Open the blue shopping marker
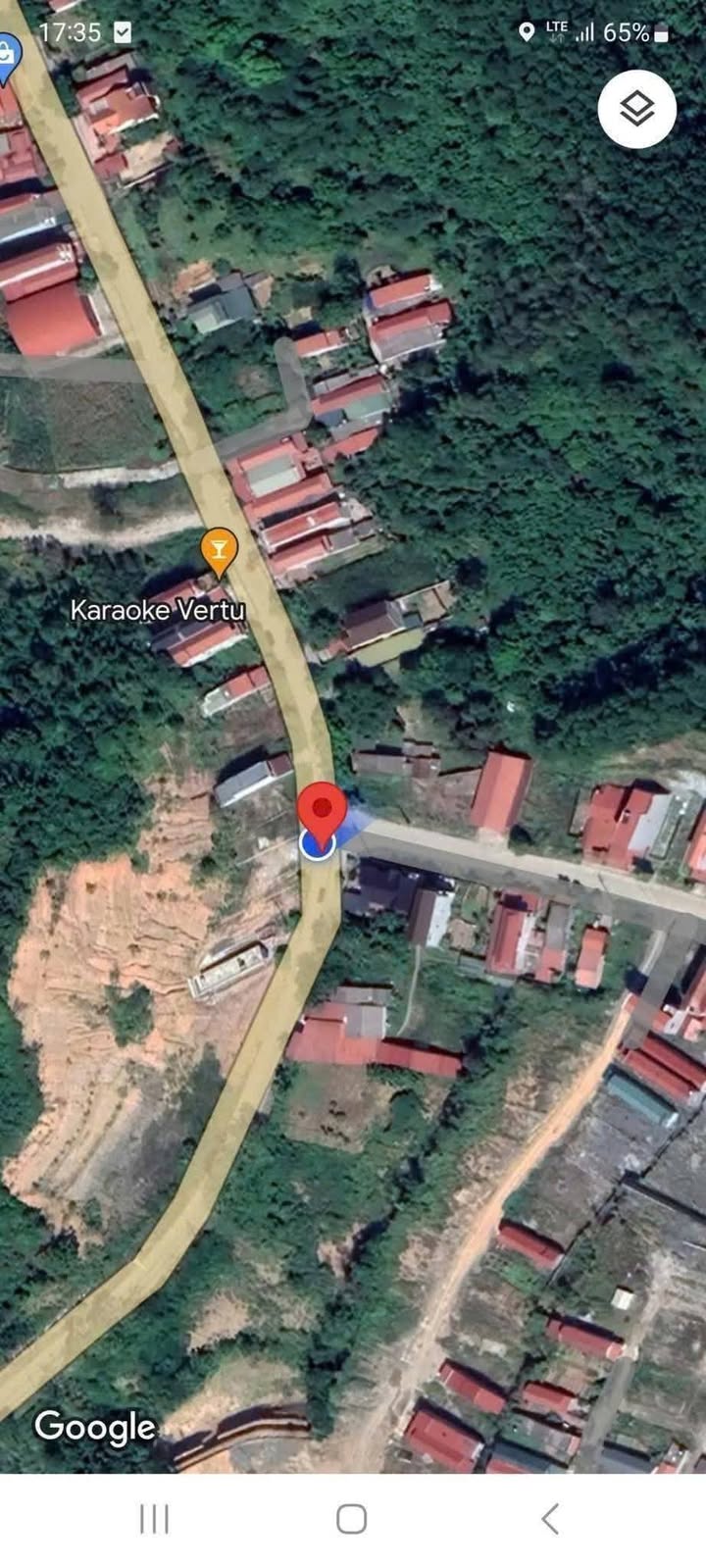This screenshot has width=706, height=1568. click(x=6, y=56)
